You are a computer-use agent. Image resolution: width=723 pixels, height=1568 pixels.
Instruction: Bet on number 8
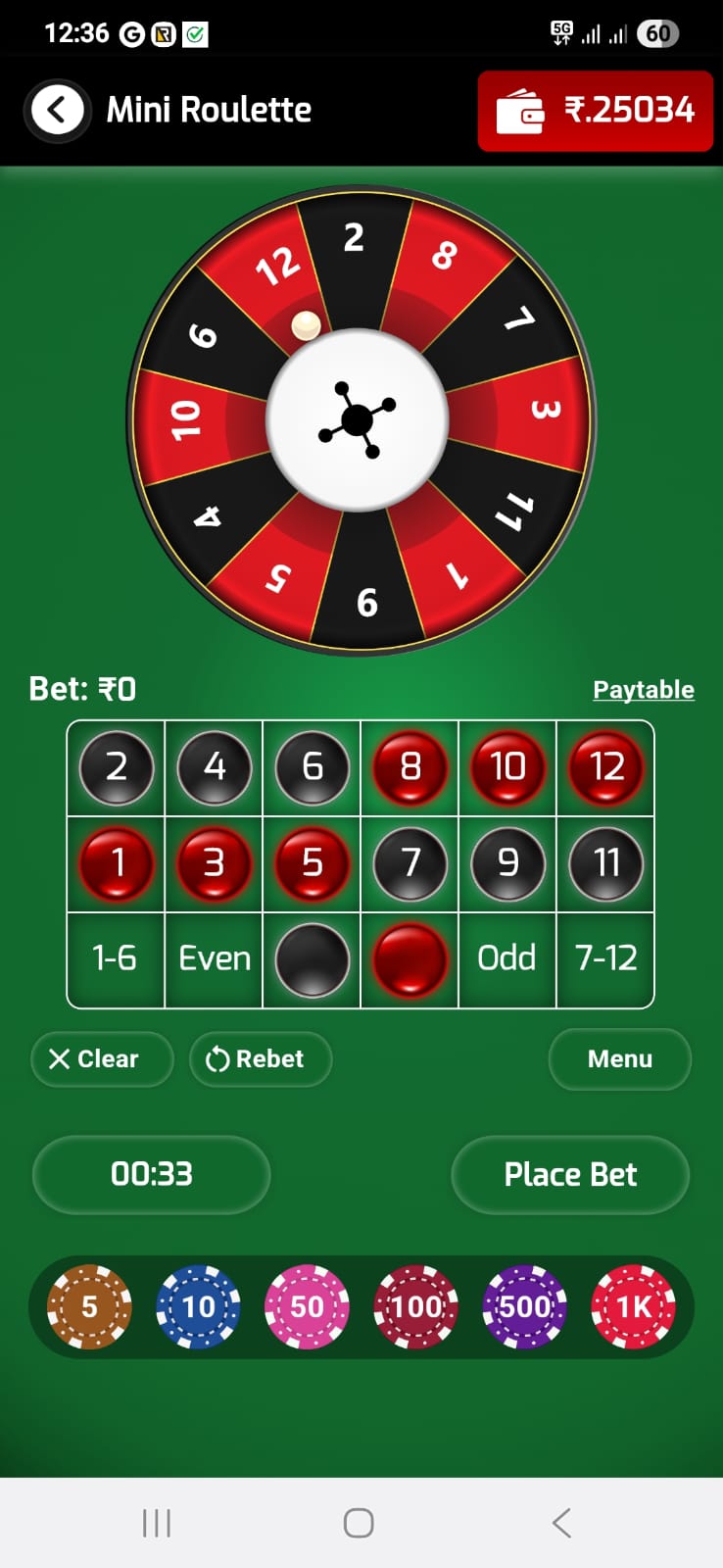coord(410,767)
